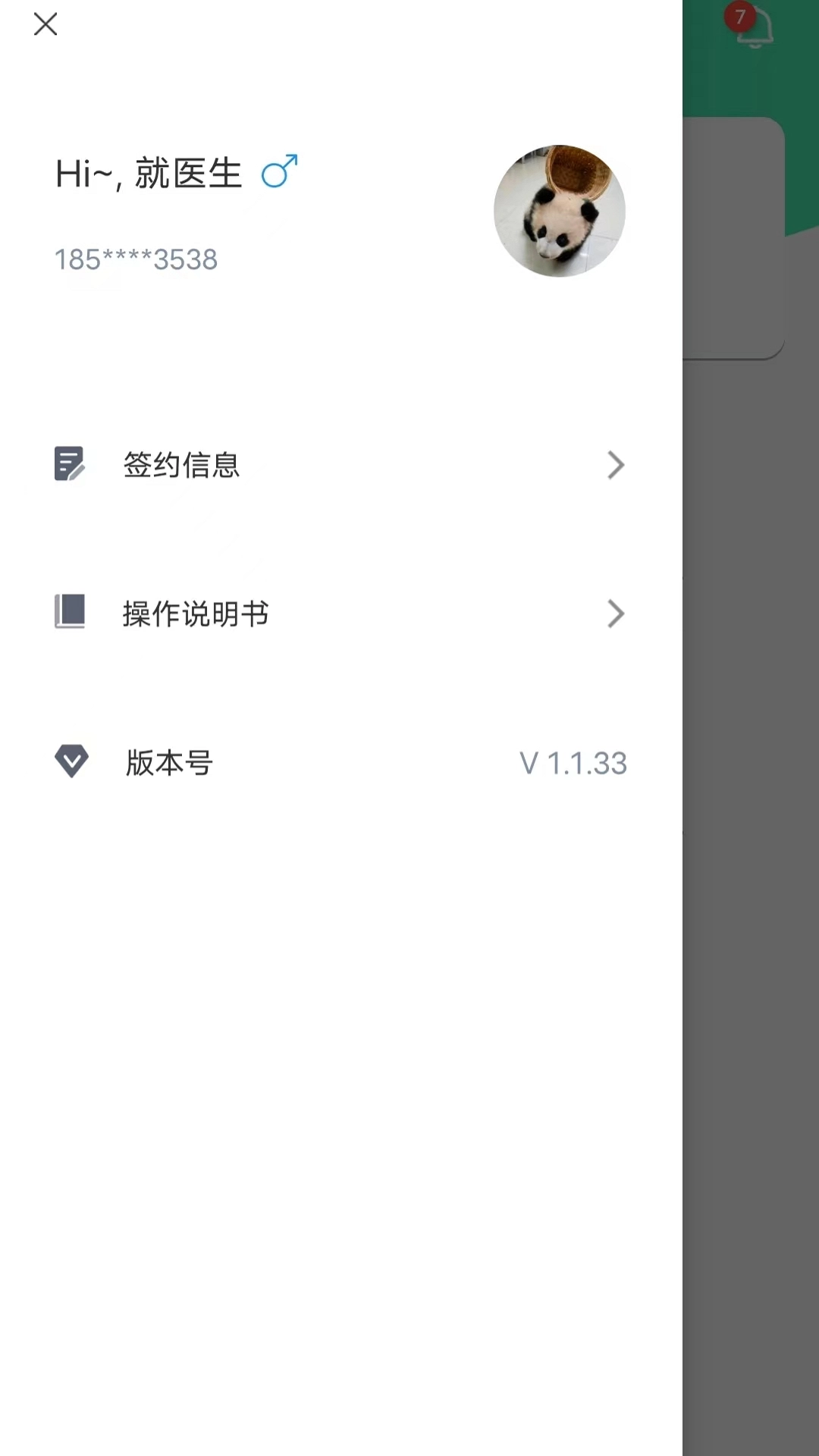Click the red badge showing 7 notifications

click(739, 18)
